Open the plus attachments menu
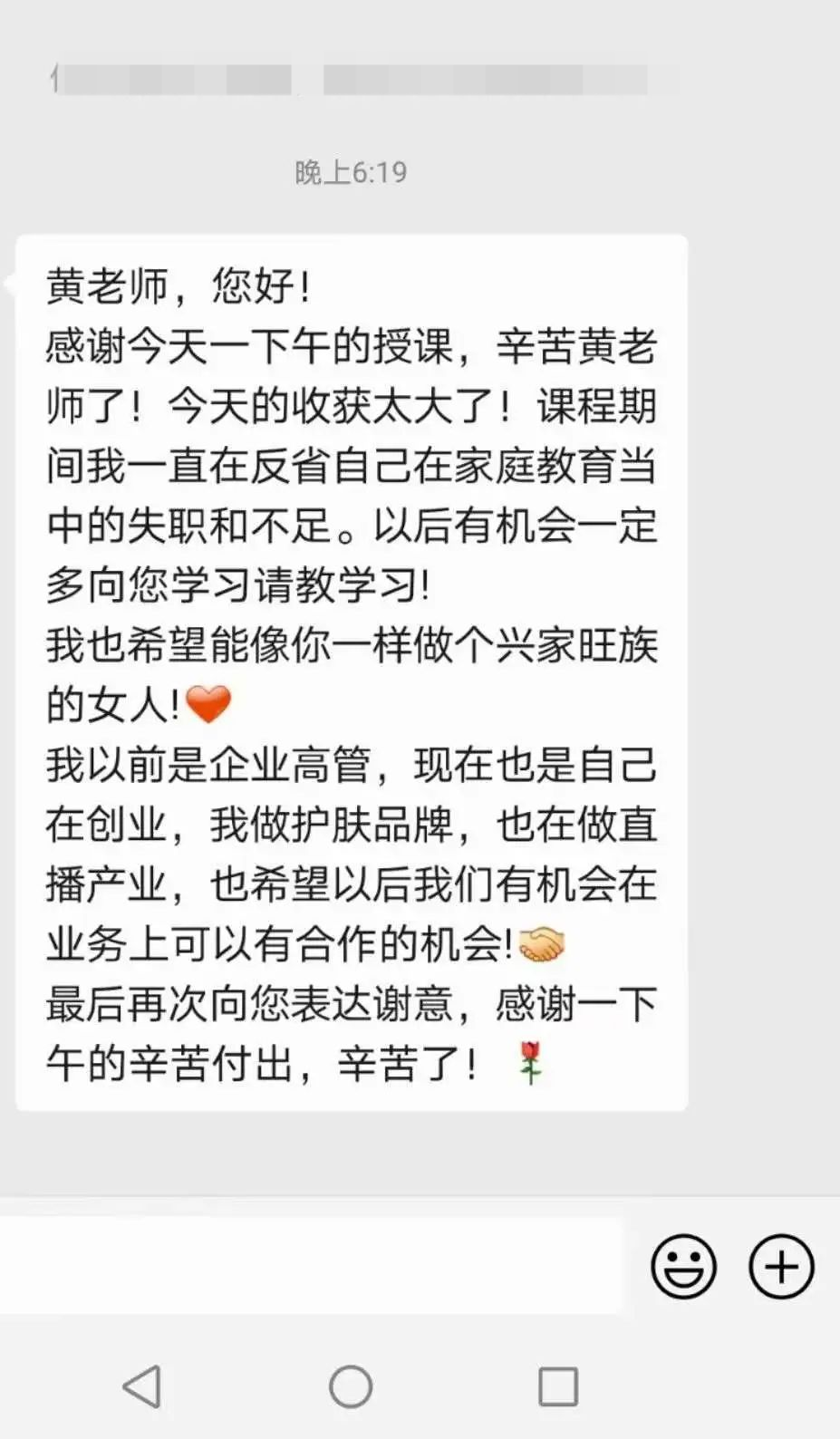The image size is (840, 1439). pyautogui.click(x=781, y=1266)
